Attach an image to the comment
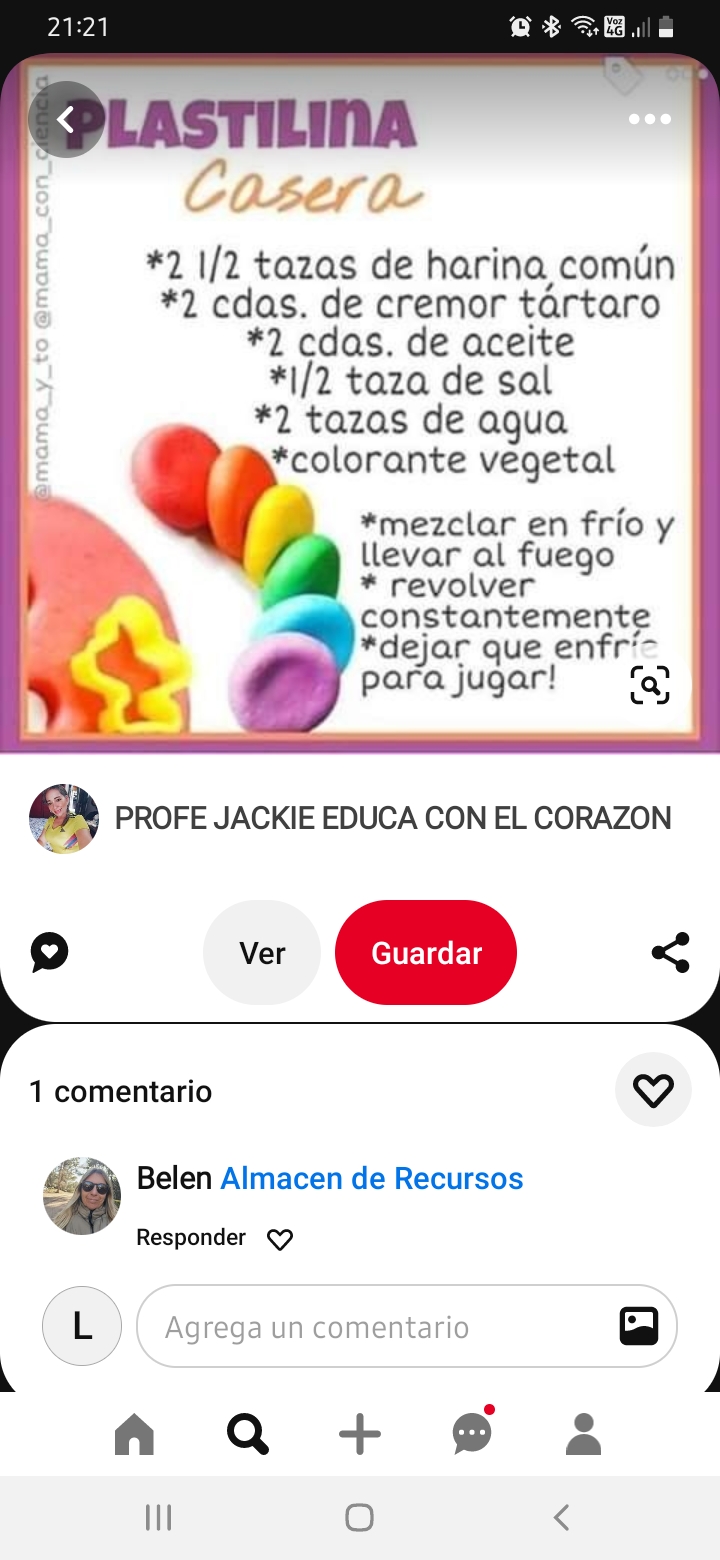The height and width of the screenshot is (1560, 720). (x=638, y=1326)
